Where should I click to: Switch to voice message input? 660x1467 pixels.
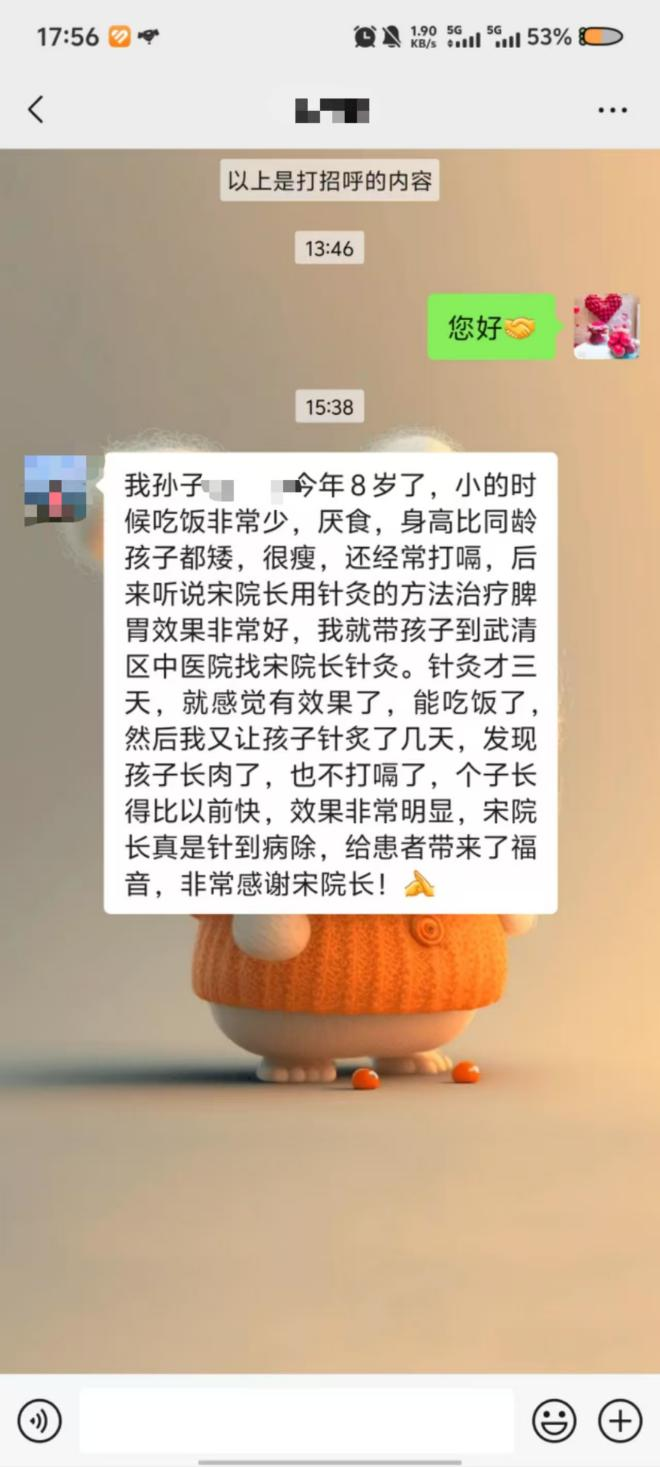pyautogui.click(x=40, y=1420)
